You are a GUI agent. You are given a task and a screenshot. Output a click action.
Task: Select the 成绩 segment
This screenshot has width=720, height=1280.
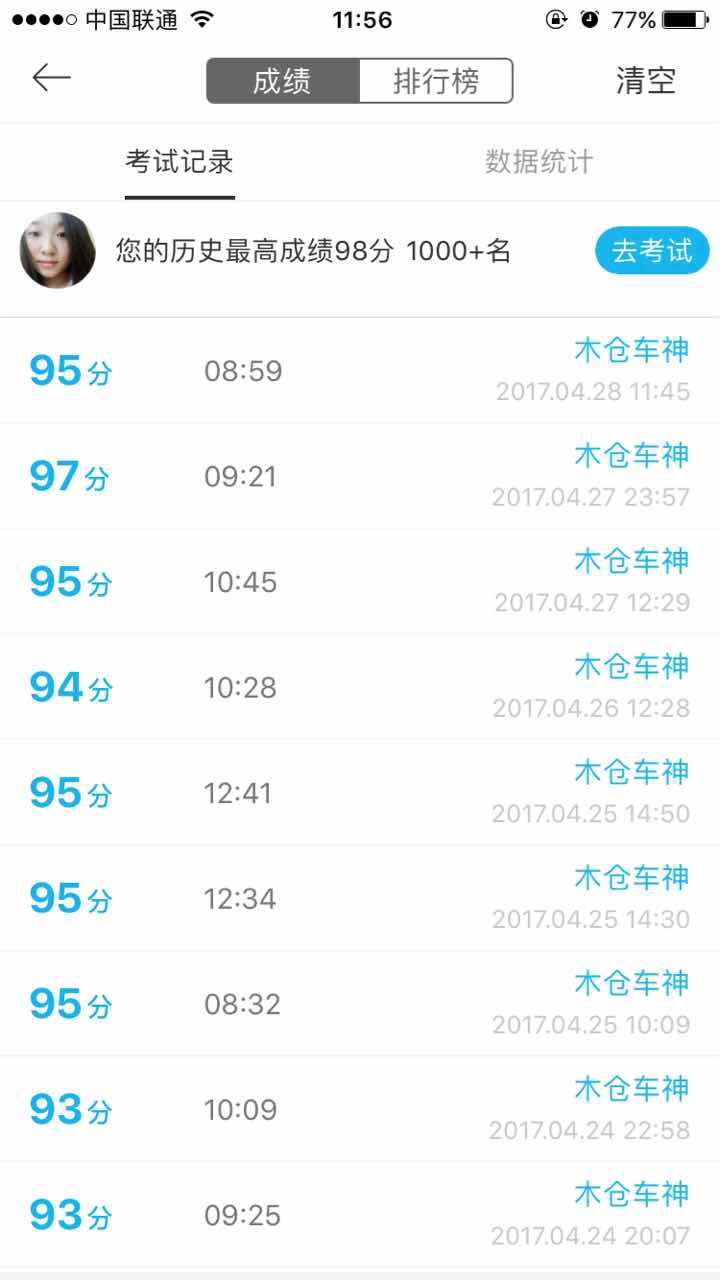coord(283,81)
